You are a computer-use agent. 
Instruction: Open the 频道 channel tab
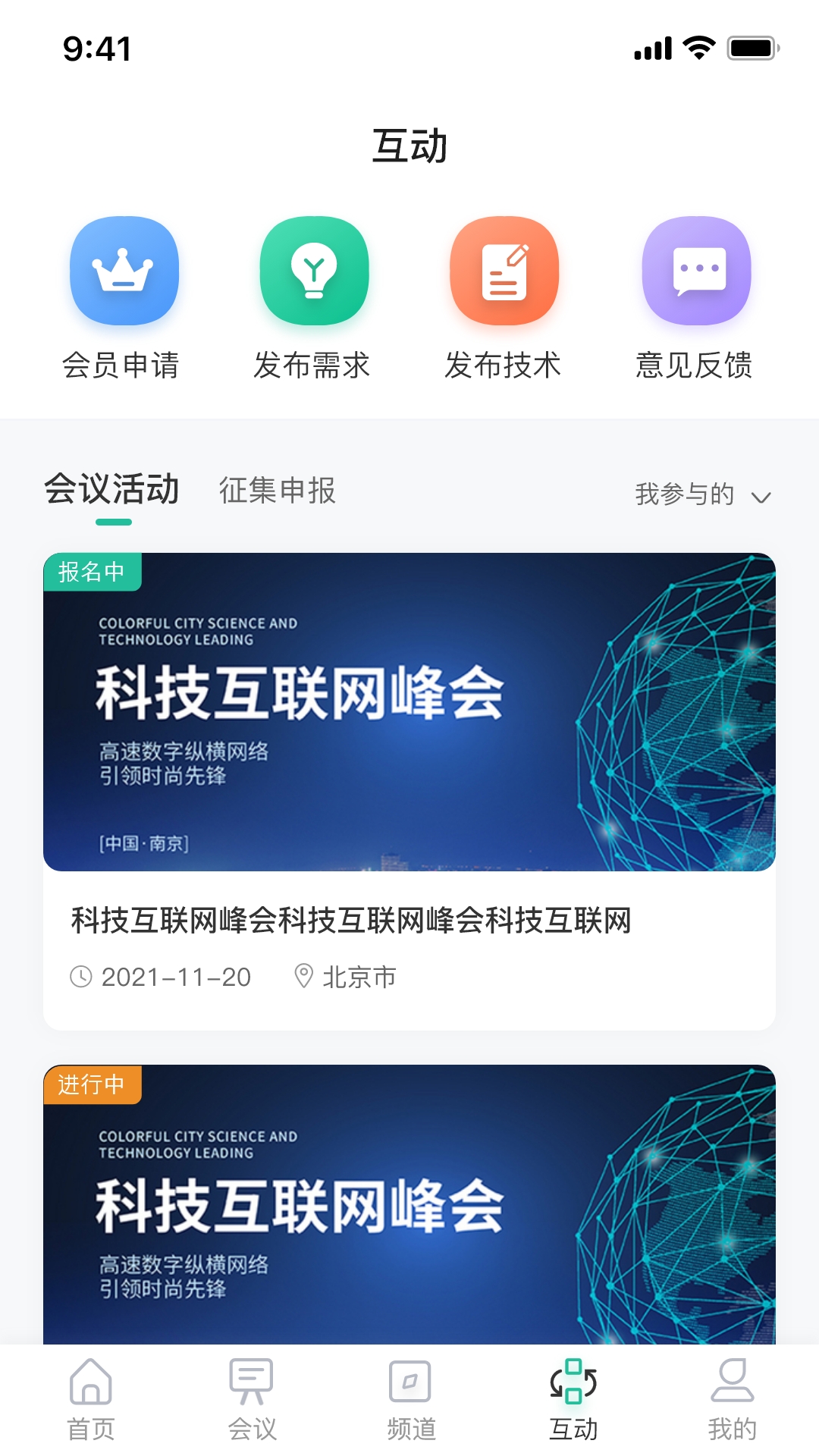tap(411, 1399)
